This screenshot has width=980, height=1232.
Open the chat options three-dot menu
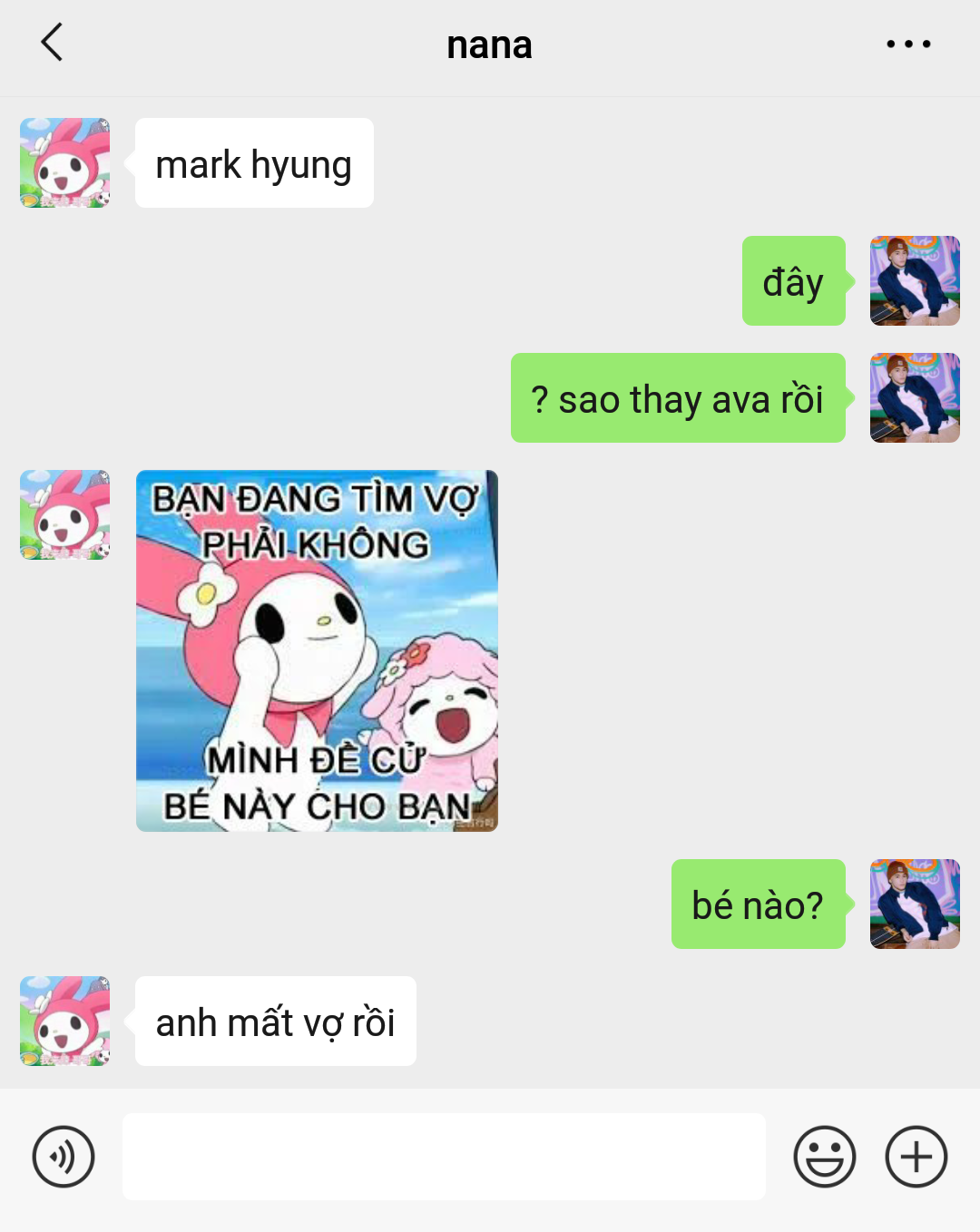click(x=908, y=44)
